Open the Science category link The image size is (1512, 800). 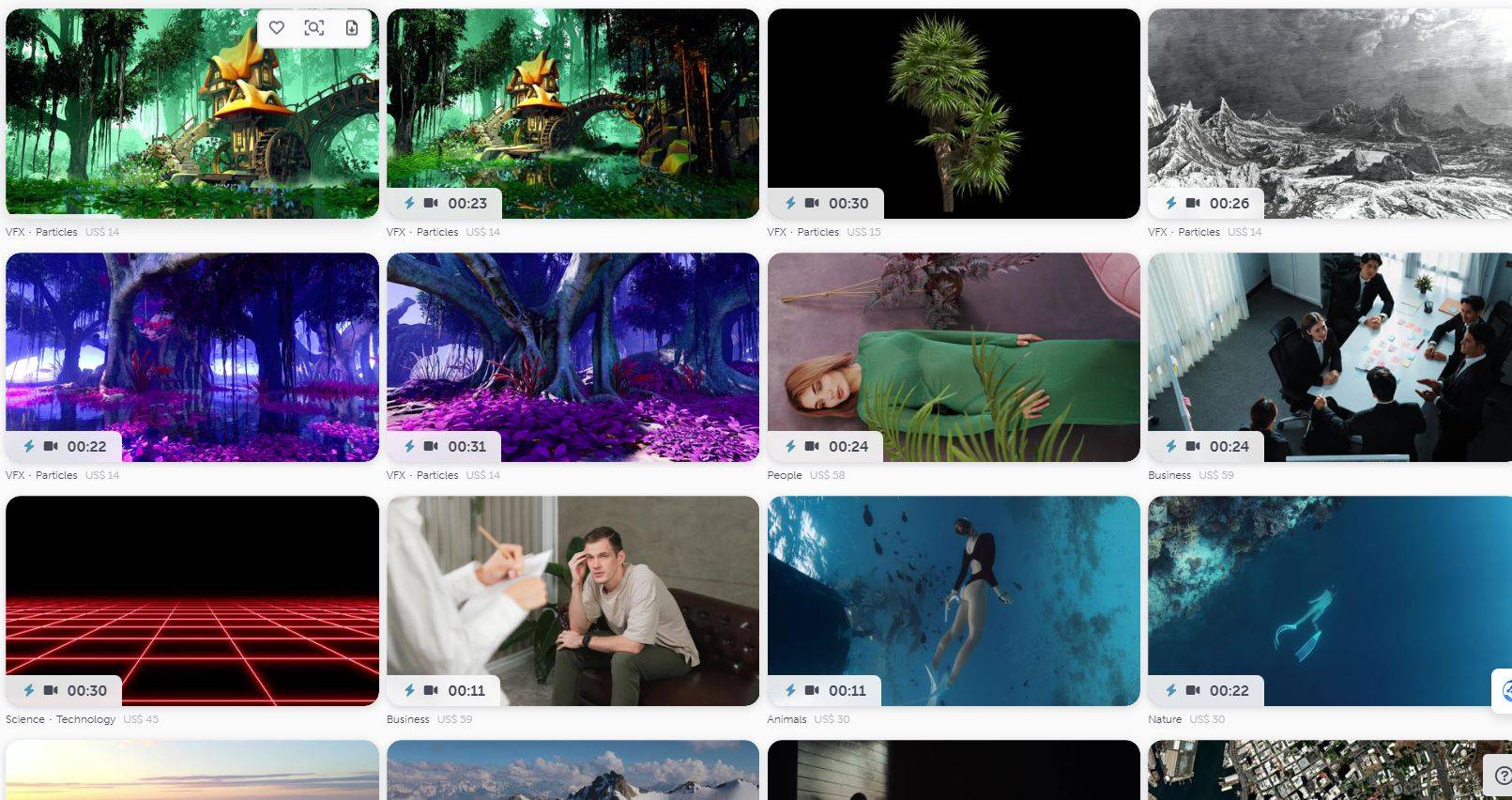coord(25,719)
